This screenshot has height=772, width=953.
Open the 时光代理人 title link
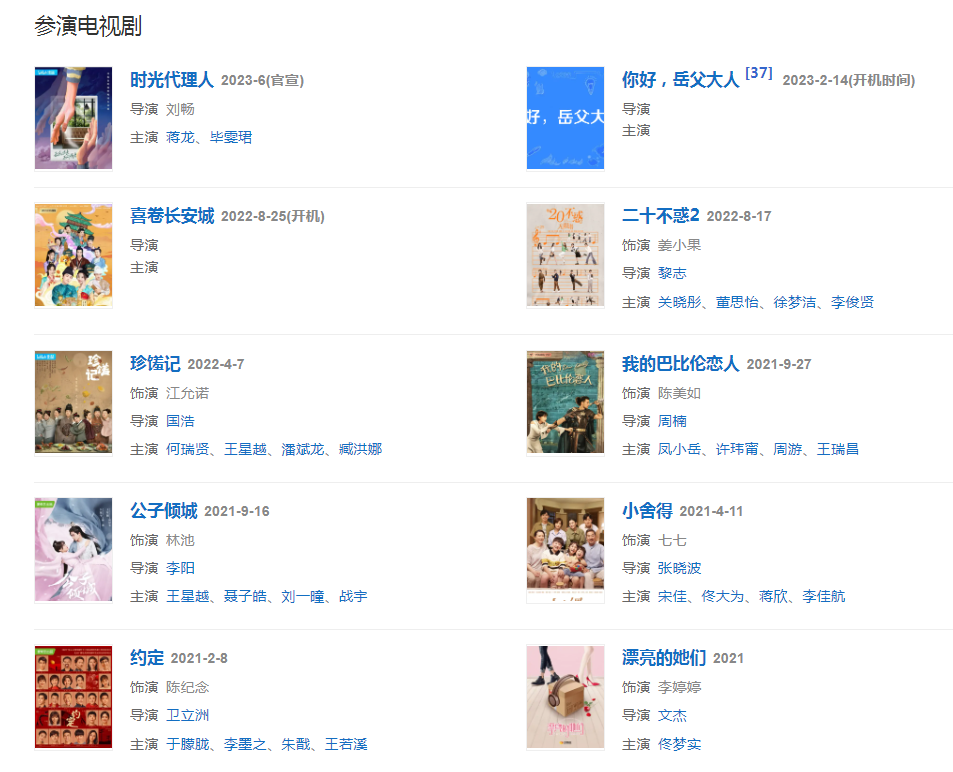(171, 80)
